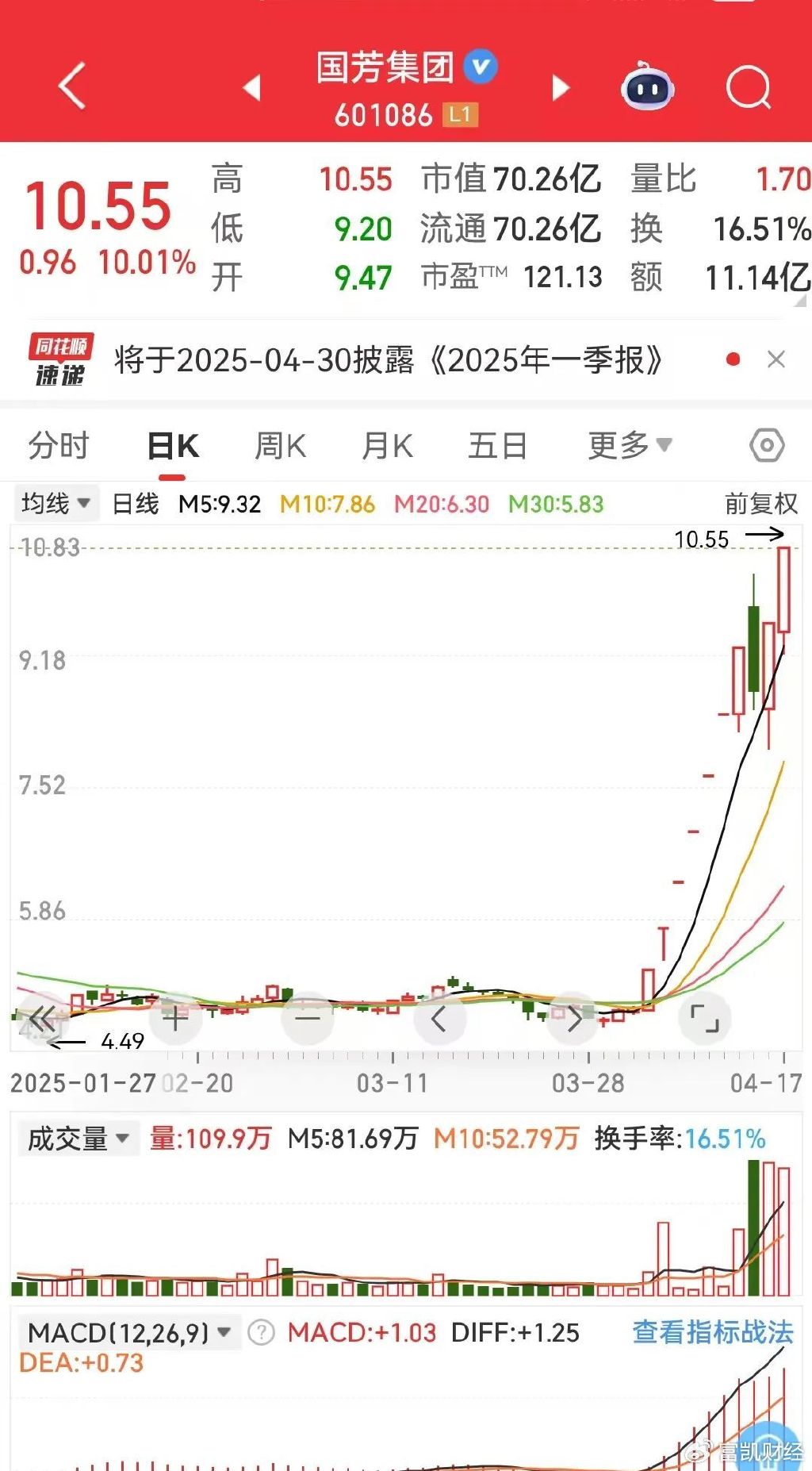Image resolution: width=812 pixels, height=1471 pixels.
Task: Open the 均线 moving average dropdown
Action: (x=54, y=503)
